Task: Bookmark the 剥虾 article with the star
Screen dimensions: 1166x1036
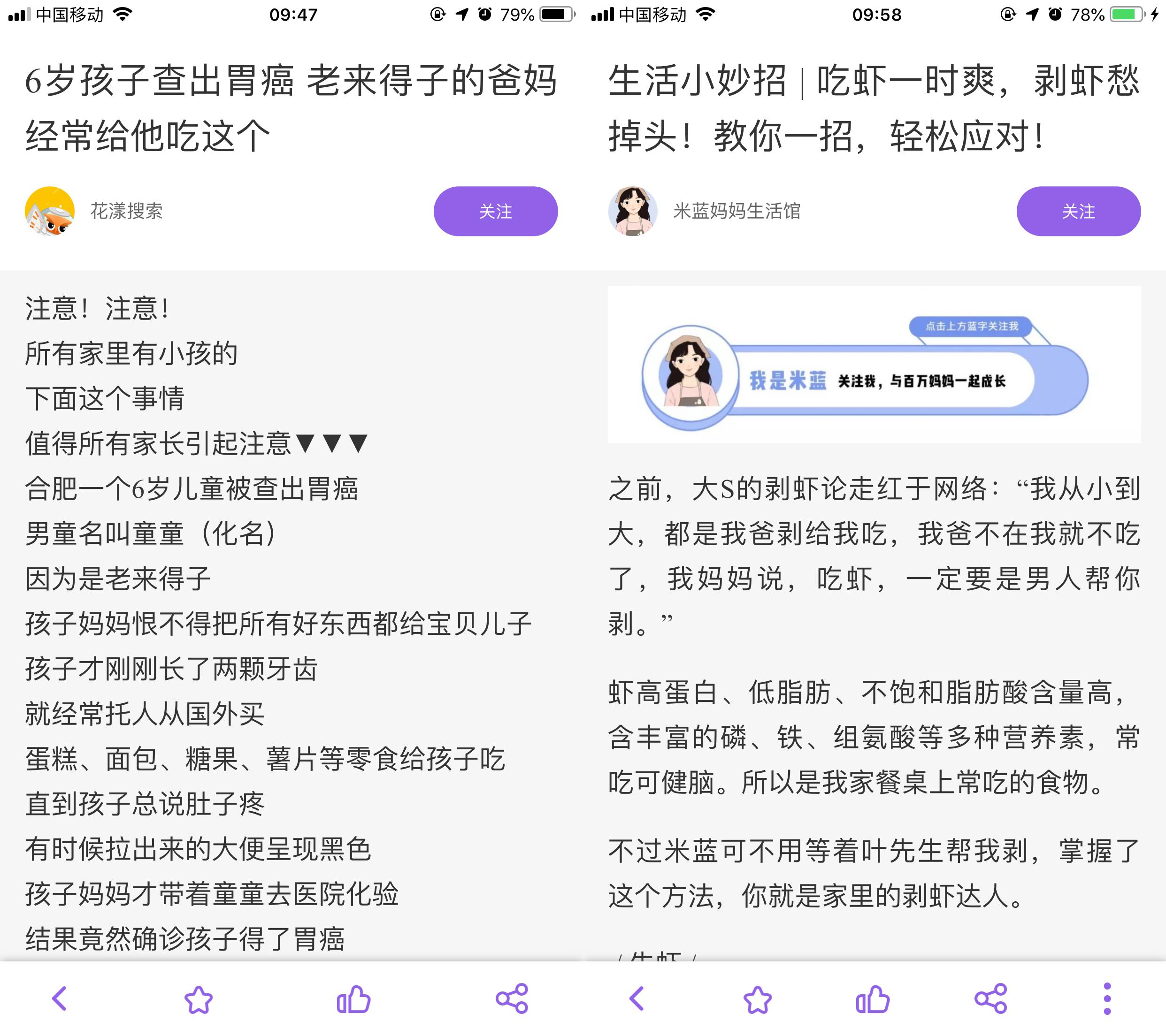Action: 758,999
